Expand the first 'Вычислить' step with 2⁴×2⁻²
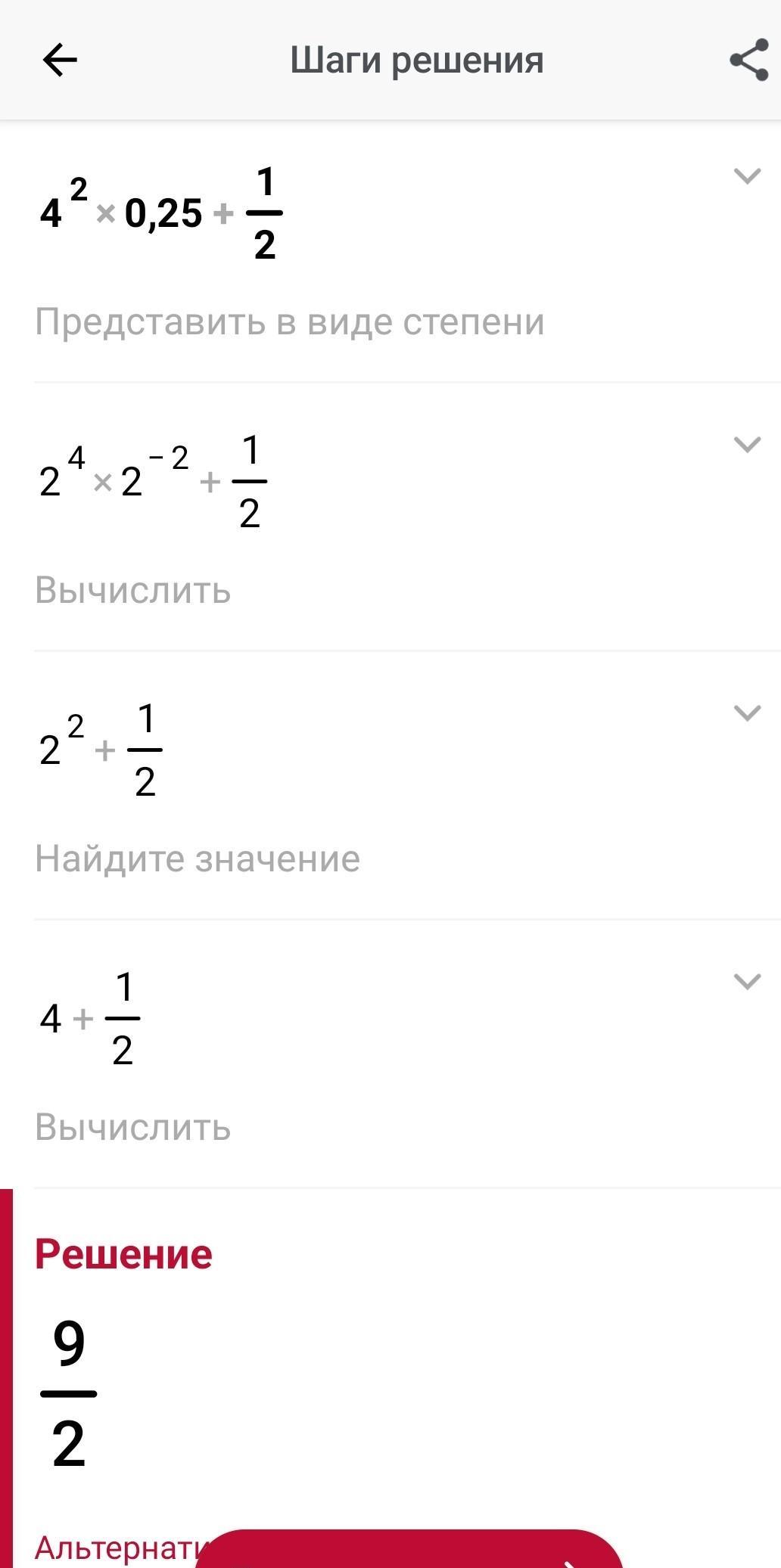 coord(747,444)
